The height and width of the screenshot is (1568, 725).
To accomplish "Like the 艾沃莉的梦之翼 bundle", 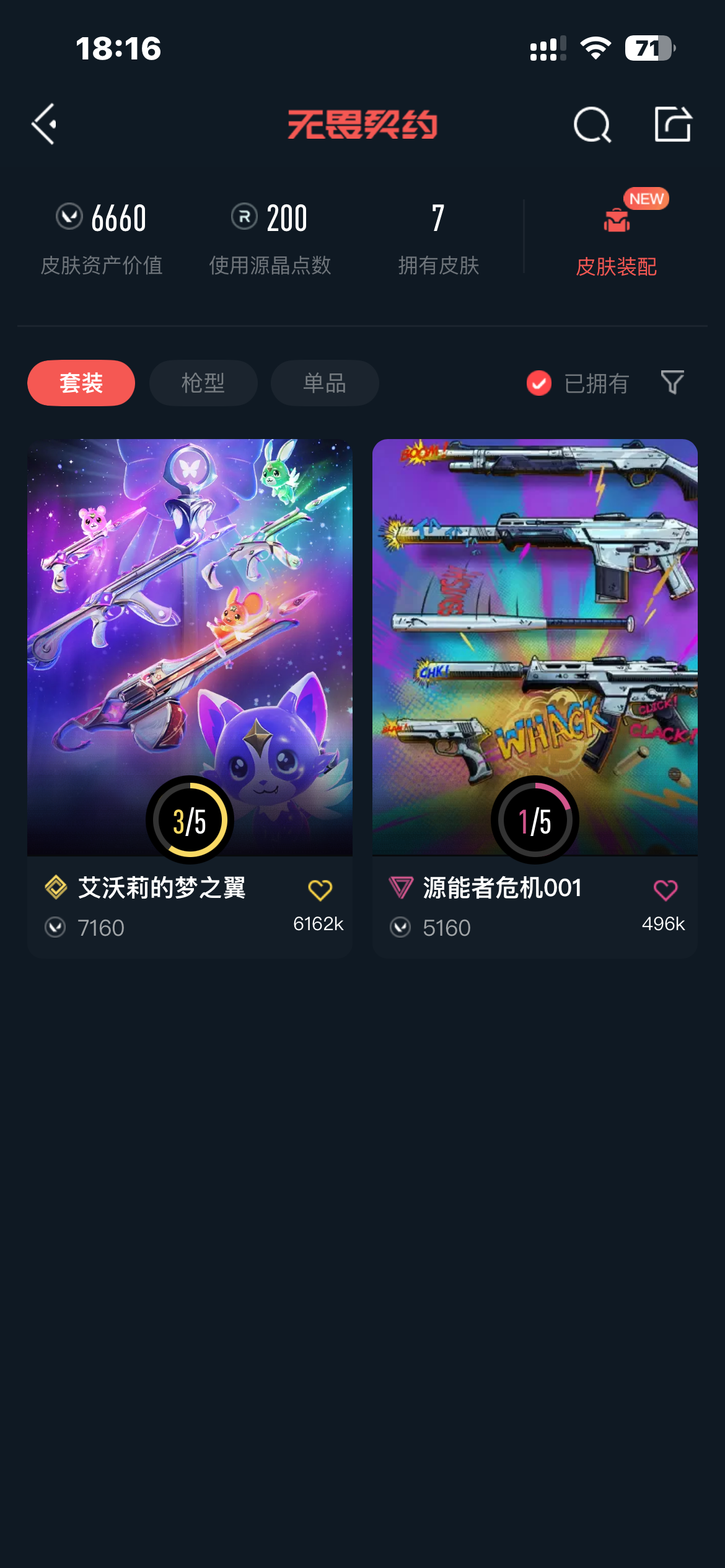I will pyautogui.click(x=320, y=890).
